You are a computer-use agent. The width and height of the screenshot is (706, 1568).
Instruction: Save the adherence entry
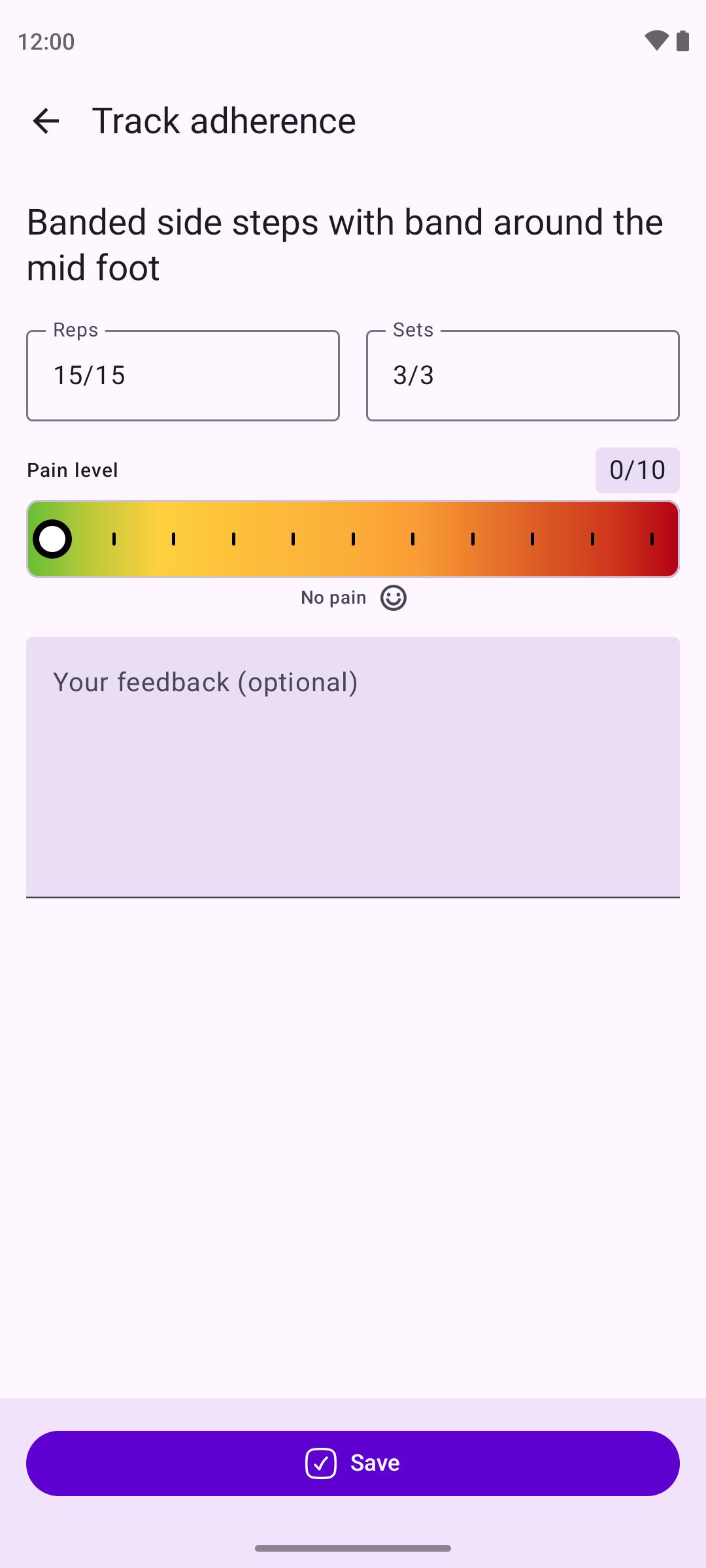(x=353, y=1463)
